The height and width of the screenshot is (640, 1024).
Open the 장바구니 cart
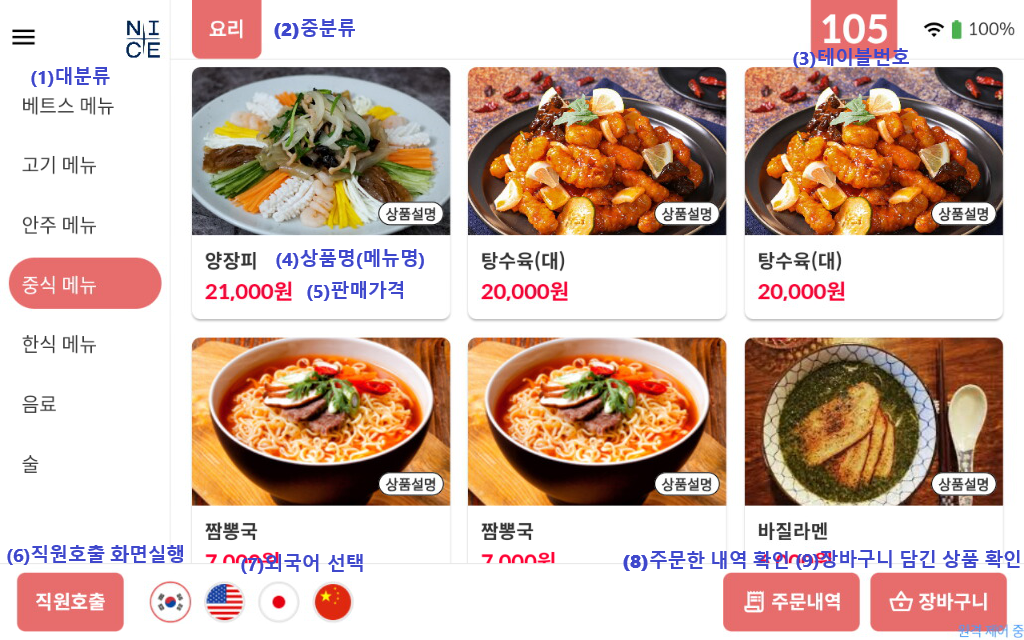pyautogui.click(x=938, y=602)
